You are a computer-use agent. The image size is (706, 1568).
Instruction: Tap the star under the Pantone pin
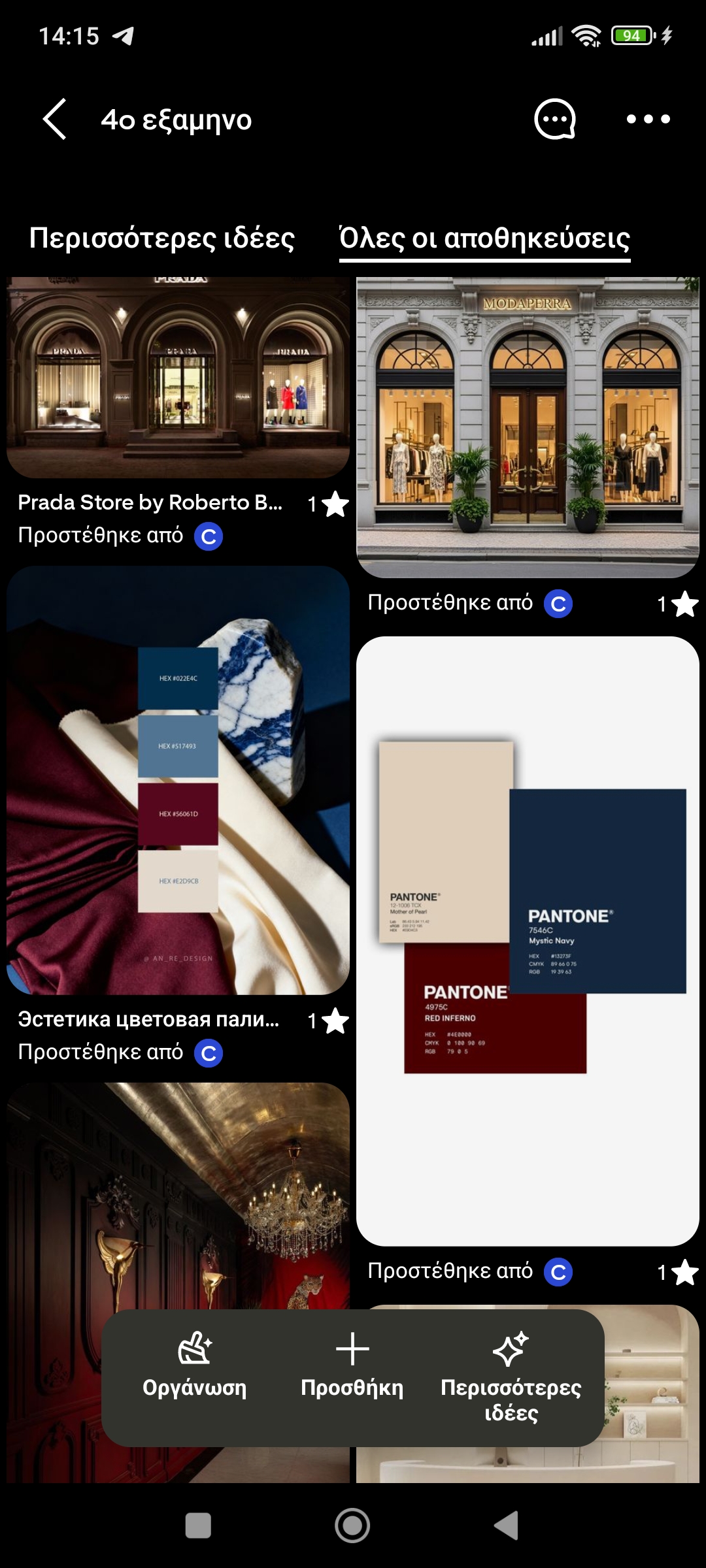point(684,1272)
